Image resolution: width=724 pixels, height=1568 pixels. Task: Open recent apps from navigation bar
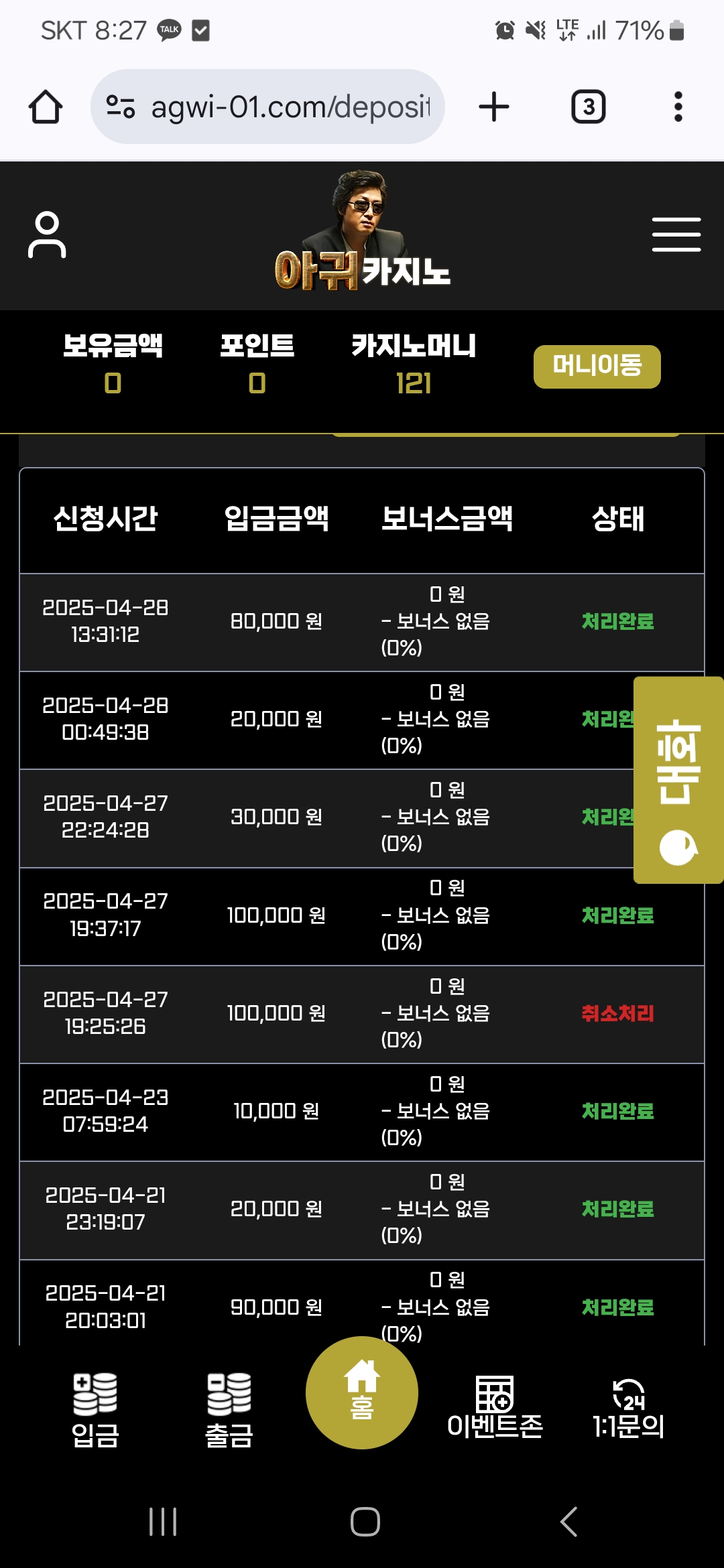163,1522
